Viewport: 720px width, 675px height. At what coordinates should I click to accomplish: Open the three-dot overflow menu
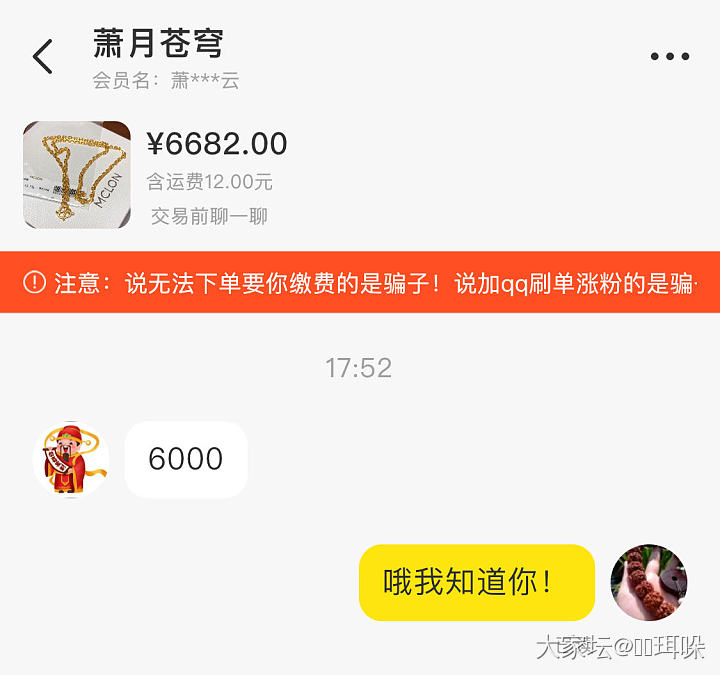click(x=669, y=57)
